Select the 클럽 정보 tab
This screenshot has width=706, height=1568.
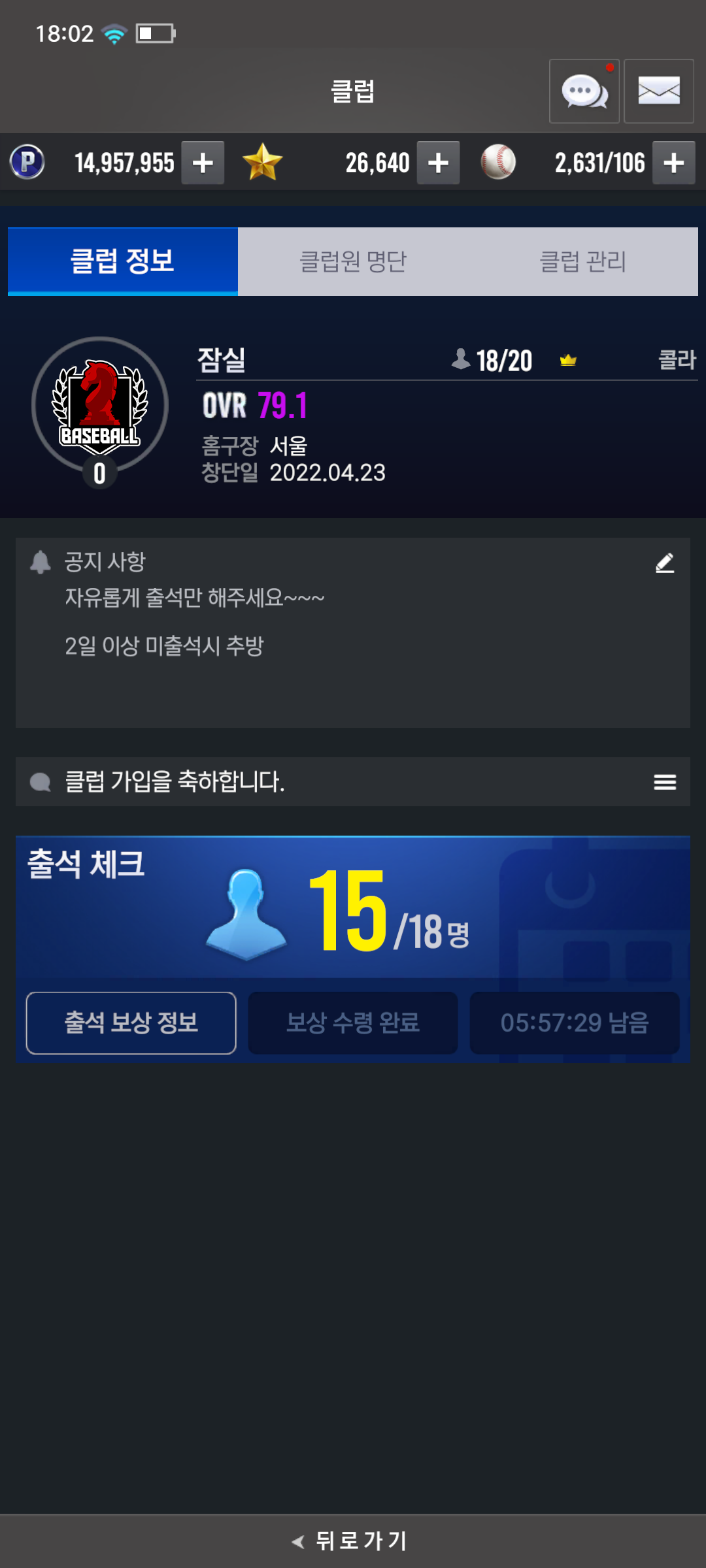click(x=123, y=262)
